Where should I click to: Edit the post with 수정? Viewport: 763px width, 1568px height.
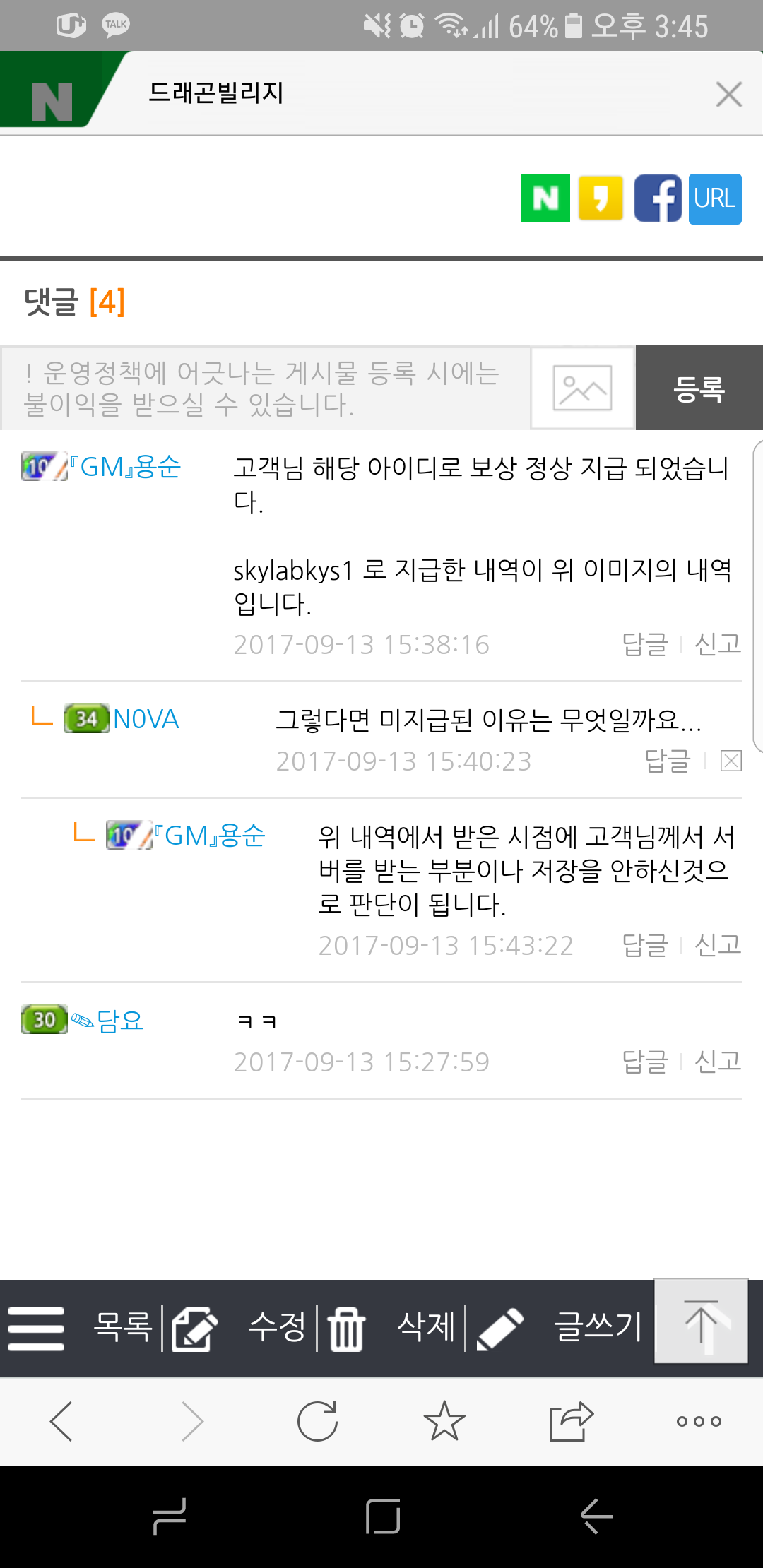pyautogui.click(x=240, y=1327)
